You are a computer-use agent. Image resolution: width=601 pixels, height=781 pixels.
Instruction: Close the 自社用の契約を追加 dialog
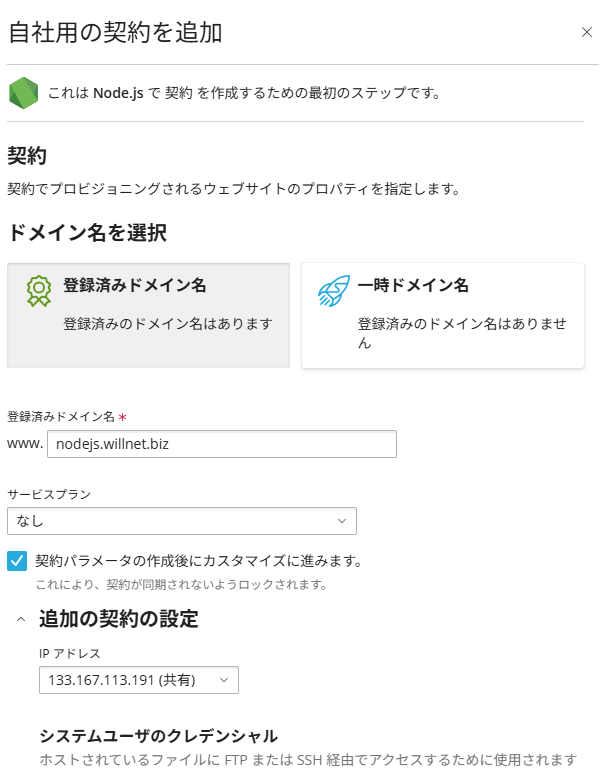587,32
